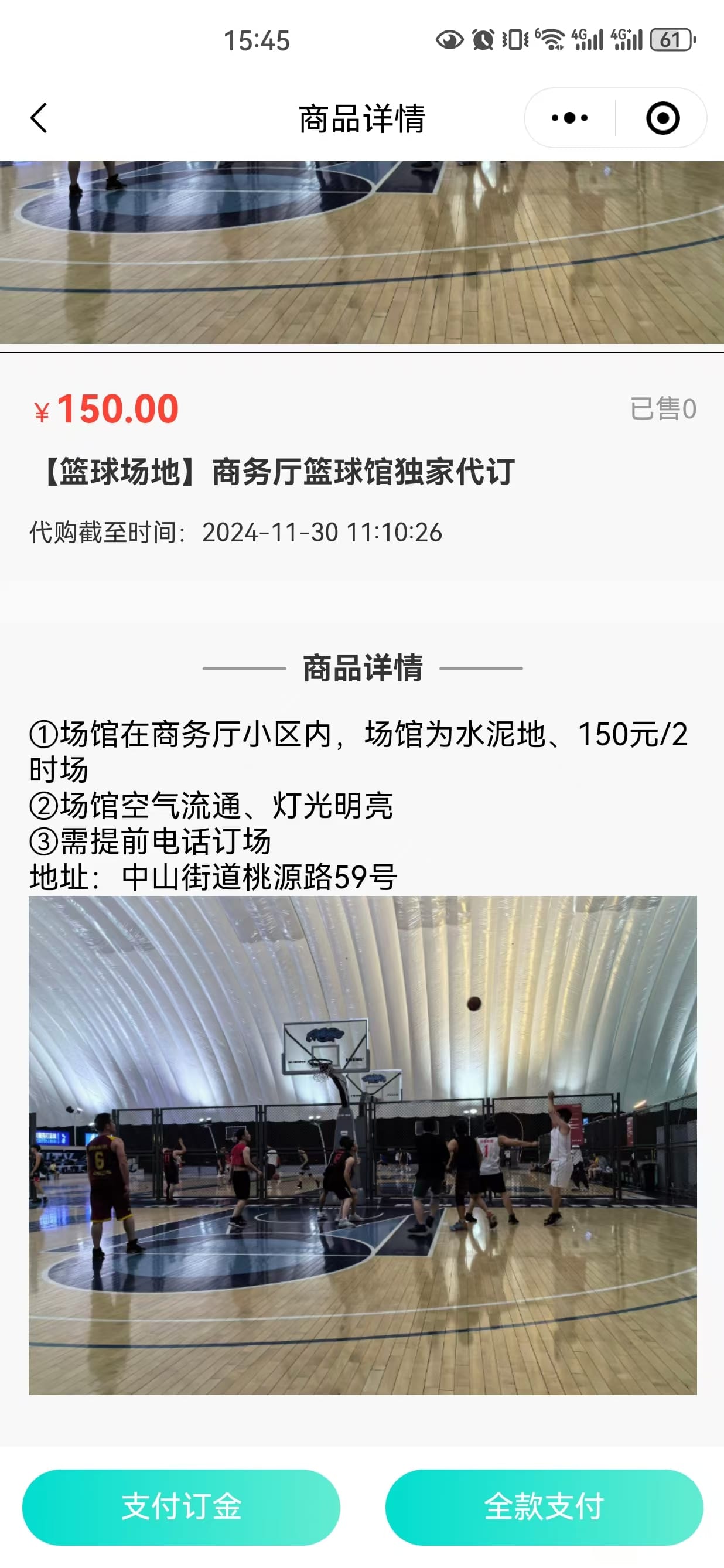Open the top basketball court banner image
This screenshot has width=724, height=1568.
click(362, 252)
